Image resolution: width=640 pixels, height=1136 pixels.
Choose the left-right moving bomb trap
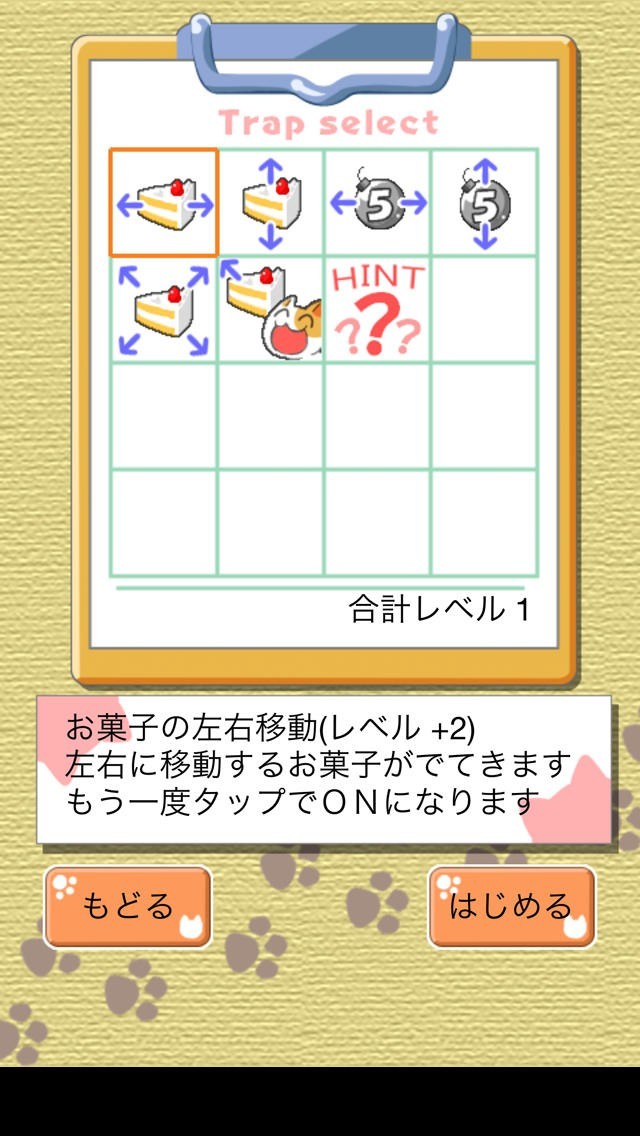(378, 203)
